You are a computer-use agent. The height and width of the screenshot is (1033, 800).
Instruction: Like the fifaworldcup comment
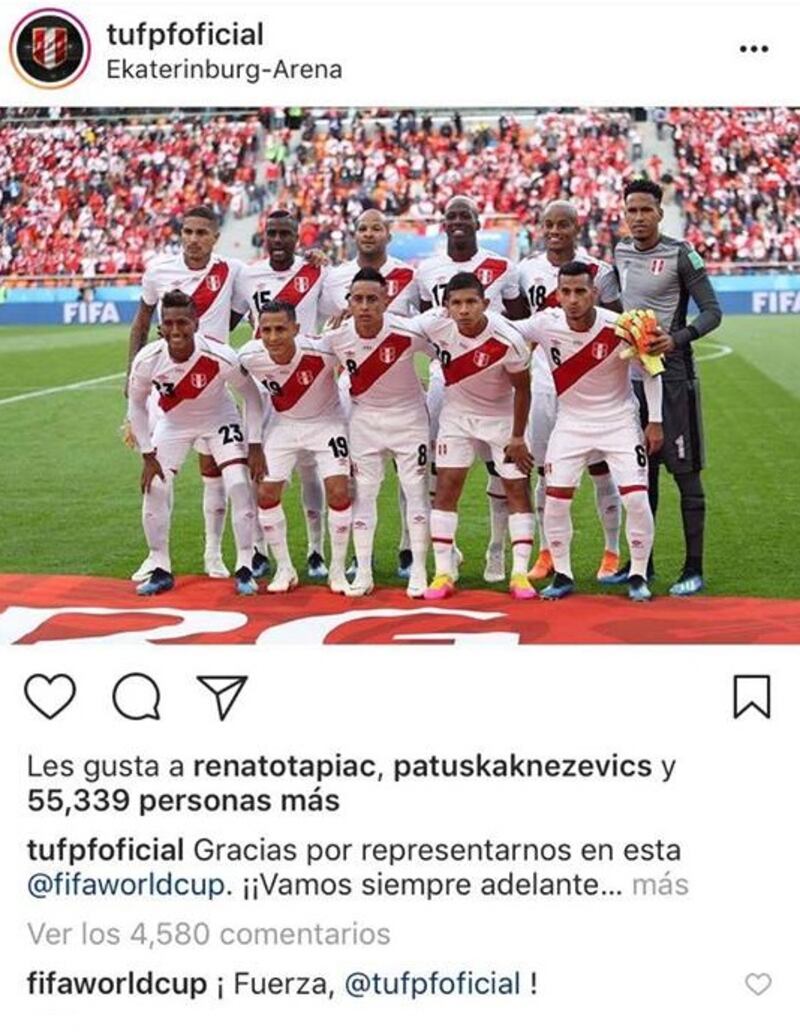tap(758, 984)
